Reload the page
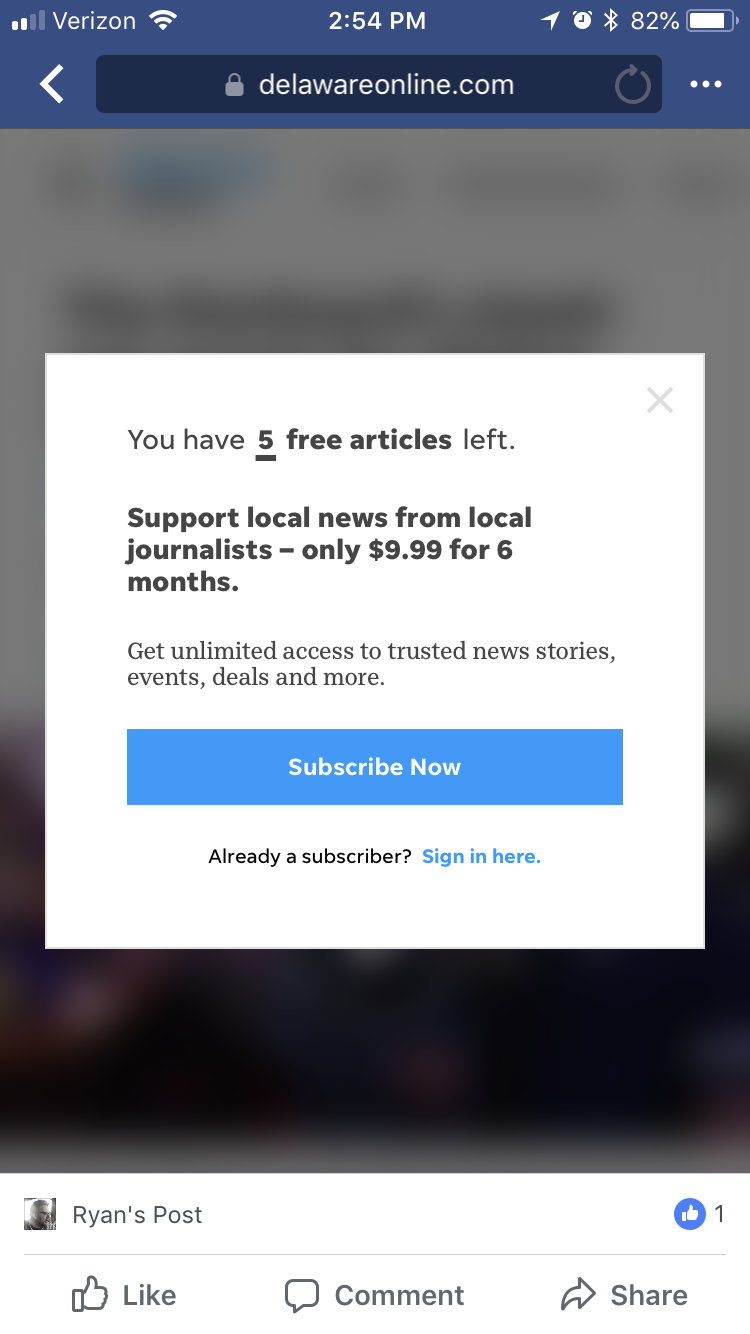Viewport: 750px width, 1334px height. [x=632, y=86]
